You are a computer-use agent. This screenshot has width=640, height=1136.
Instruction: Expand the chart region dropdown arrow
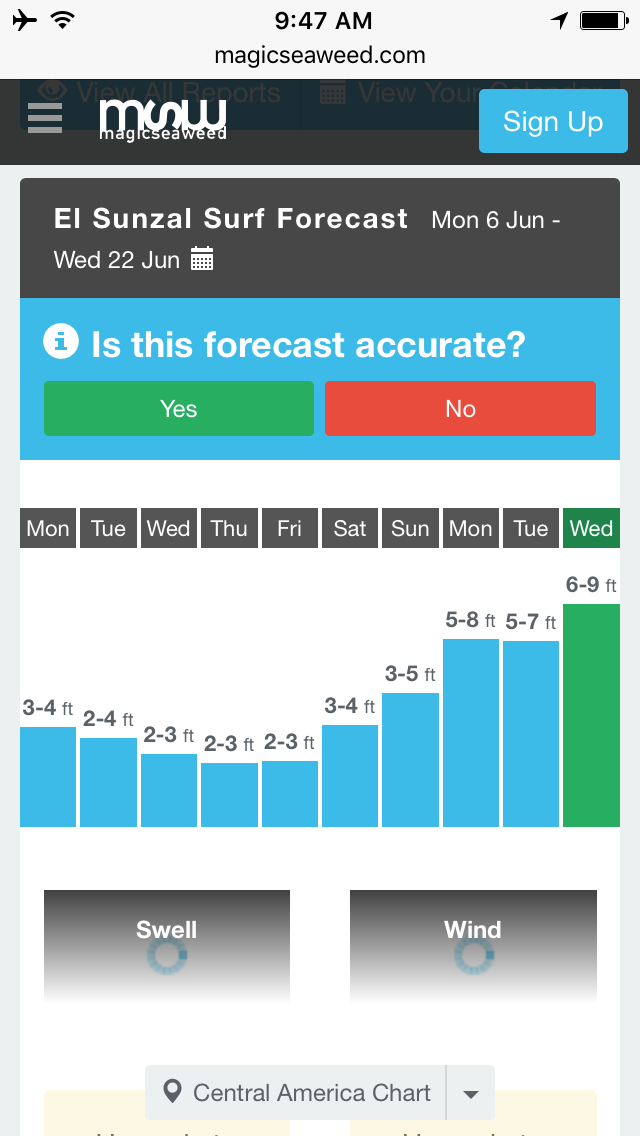[x=471, y=1093]
